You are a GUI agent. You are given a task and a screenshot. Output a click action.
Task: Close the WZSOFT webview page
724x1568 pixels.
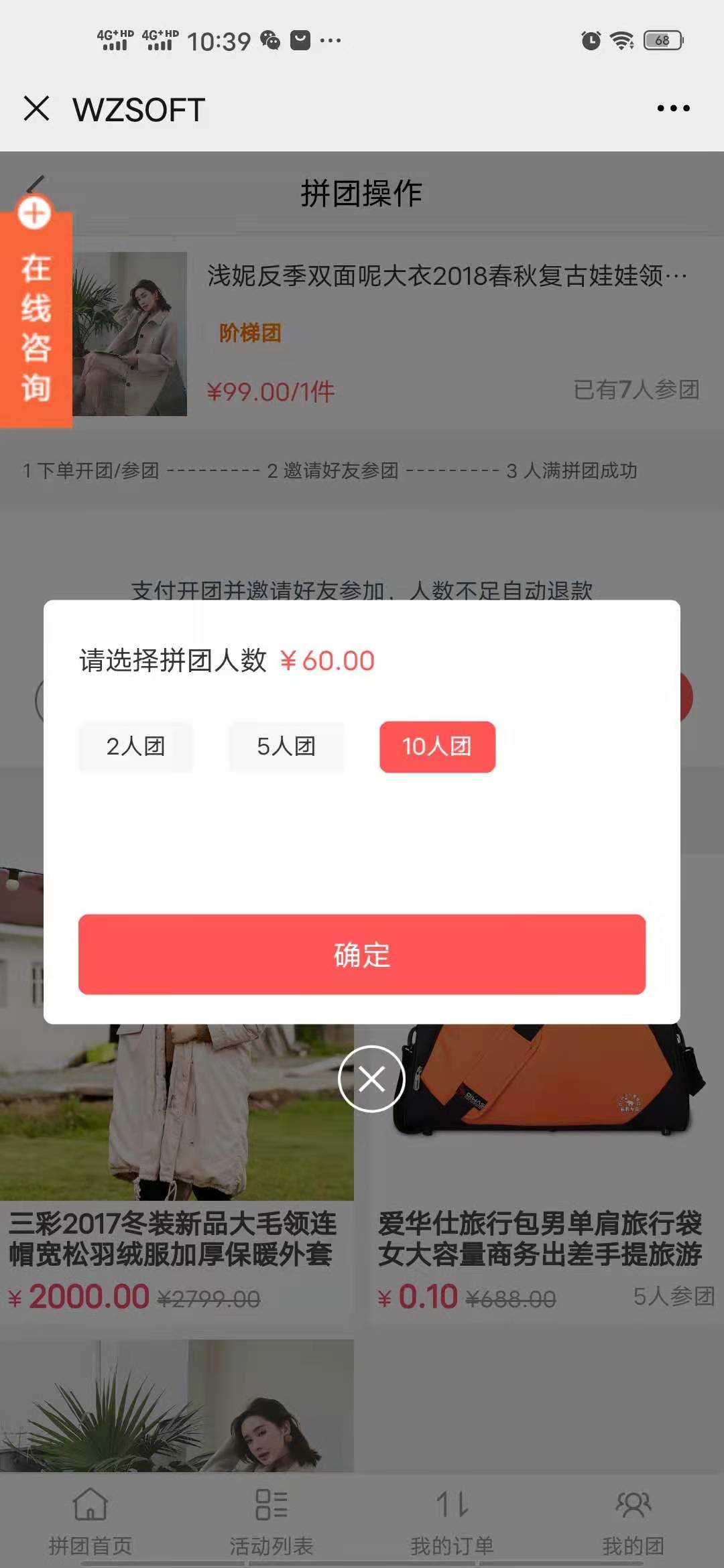tap(36, 109)
